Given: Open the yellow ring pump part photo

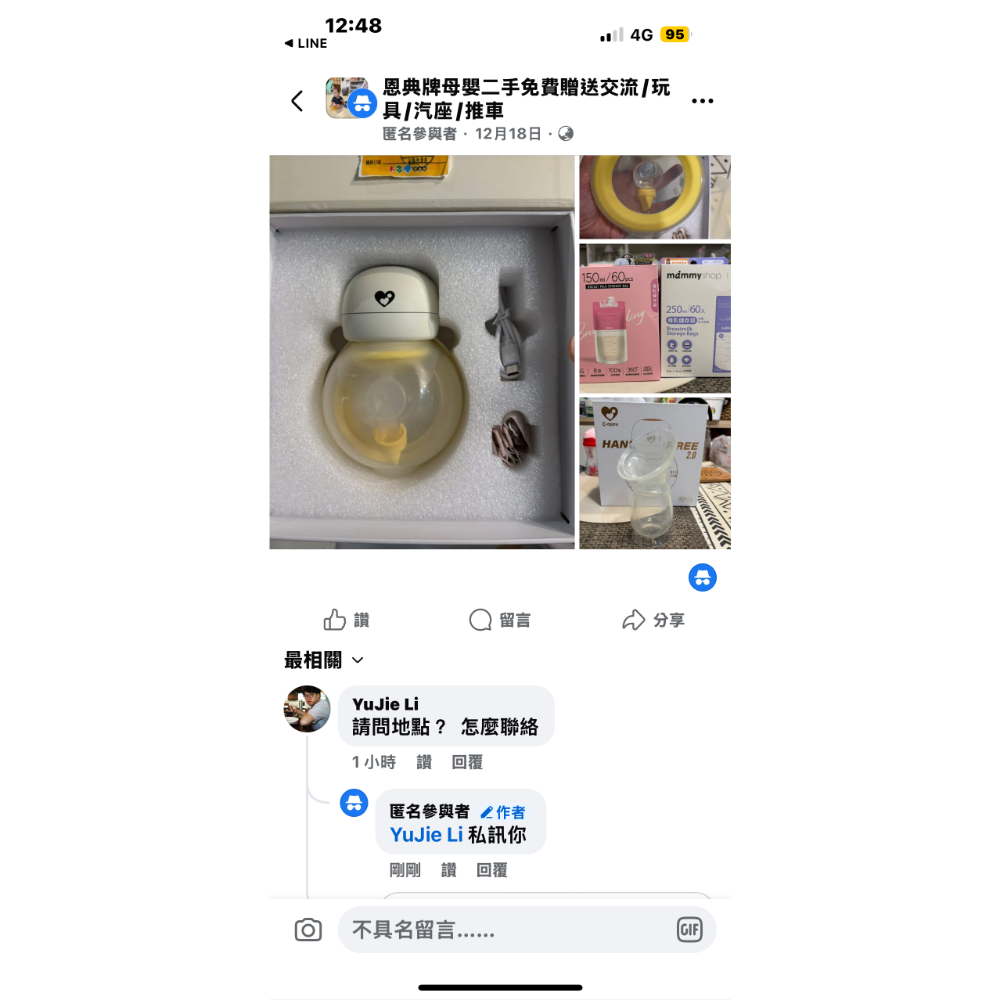Looking at the screenshot, I should coord(654,197).
